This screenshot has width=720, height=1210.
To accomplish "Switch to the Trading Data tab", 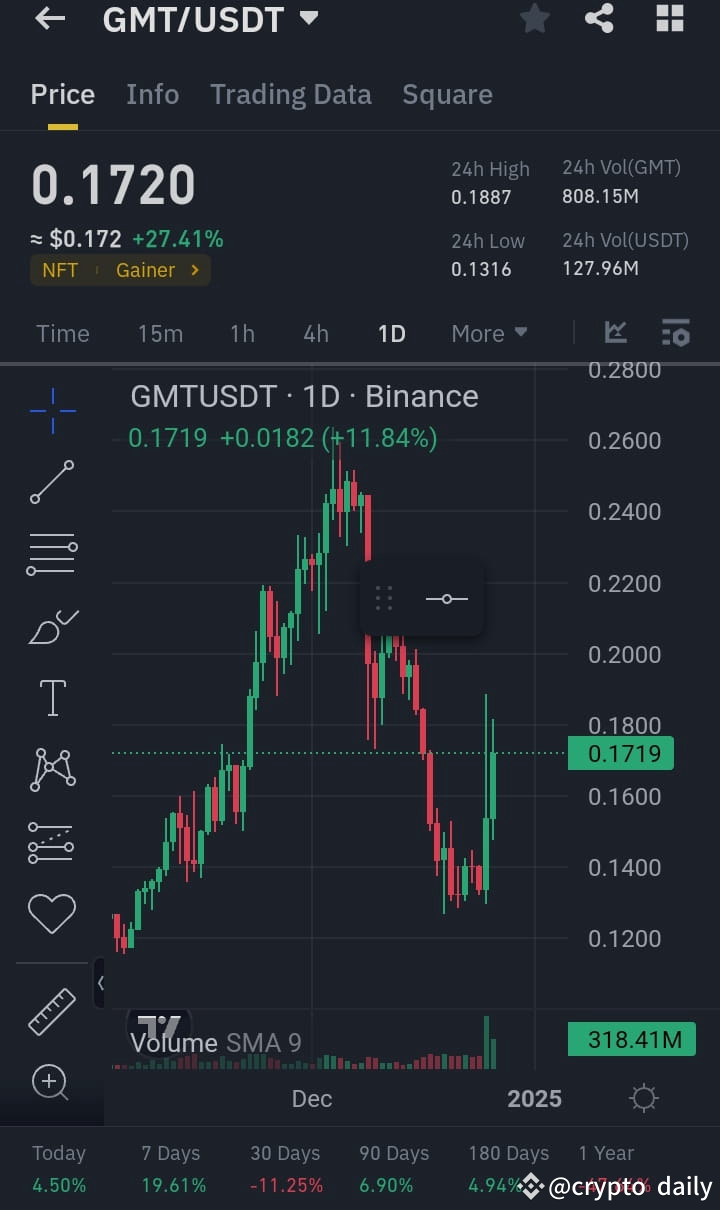I will [x=290, y=94].
